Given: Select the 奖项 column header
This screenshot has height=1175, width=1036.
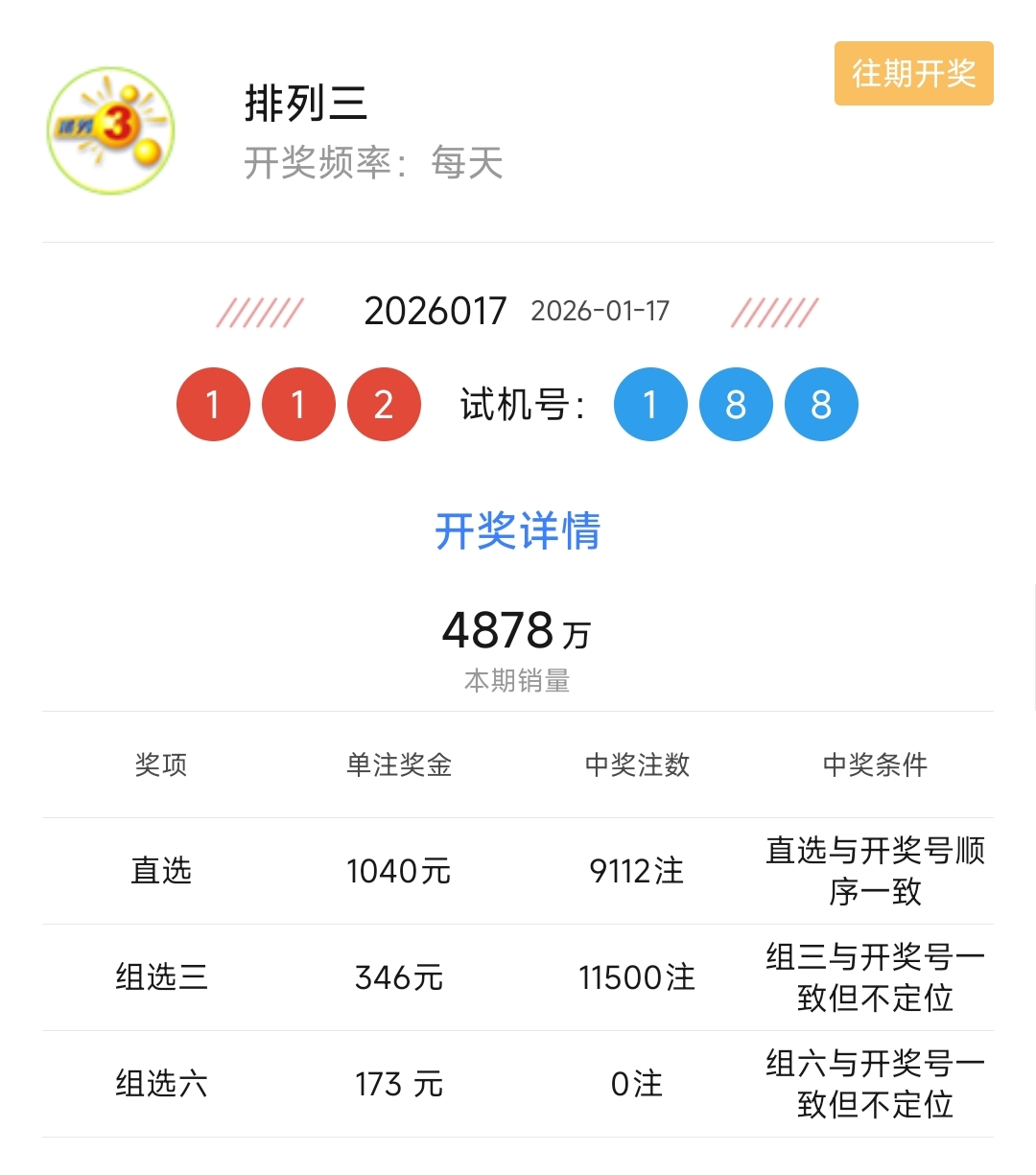Looking at the screenshot, I should tap(160, 765).
